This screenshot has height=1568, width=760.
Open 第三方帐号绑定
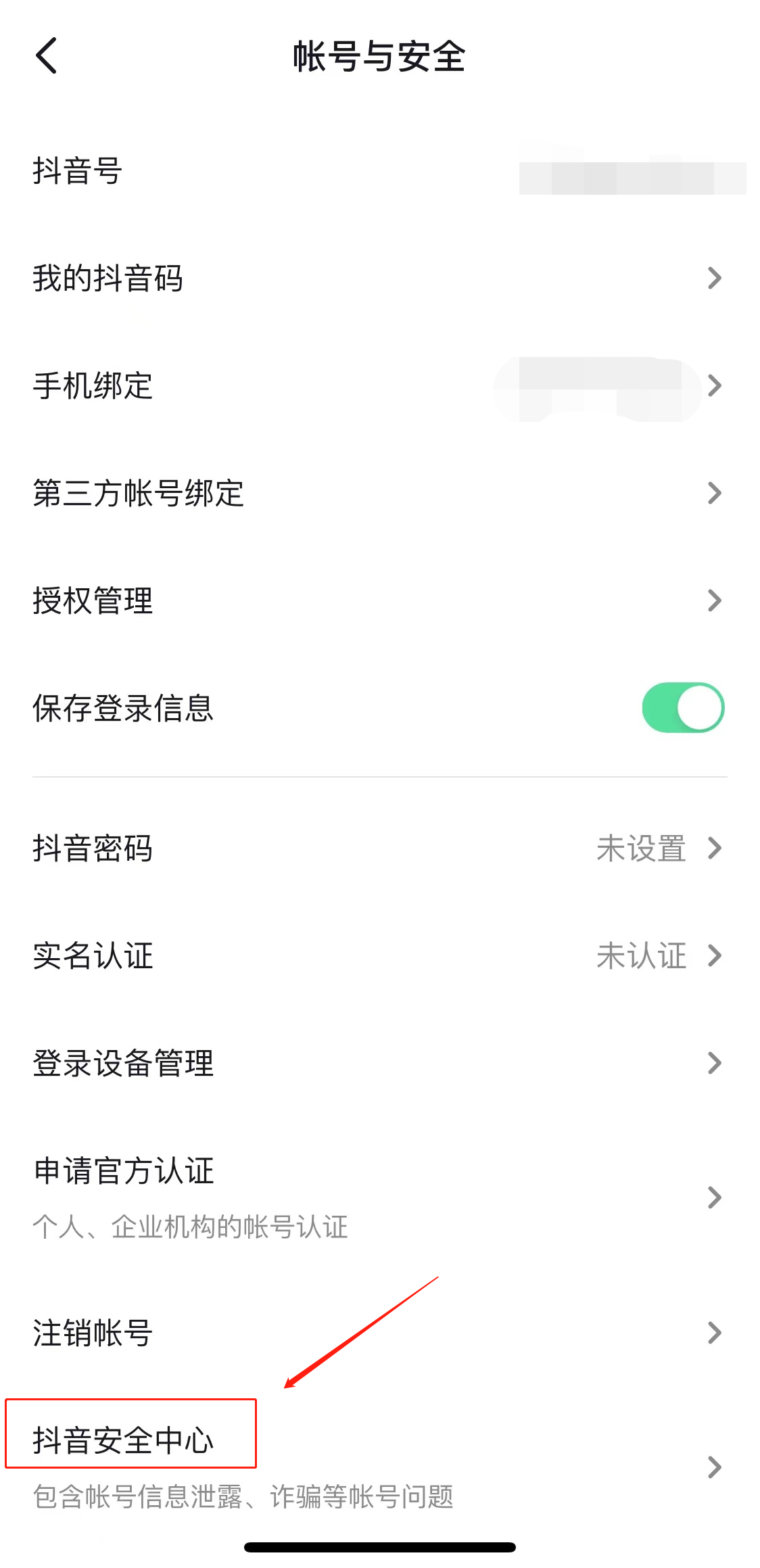coord(379,493)
